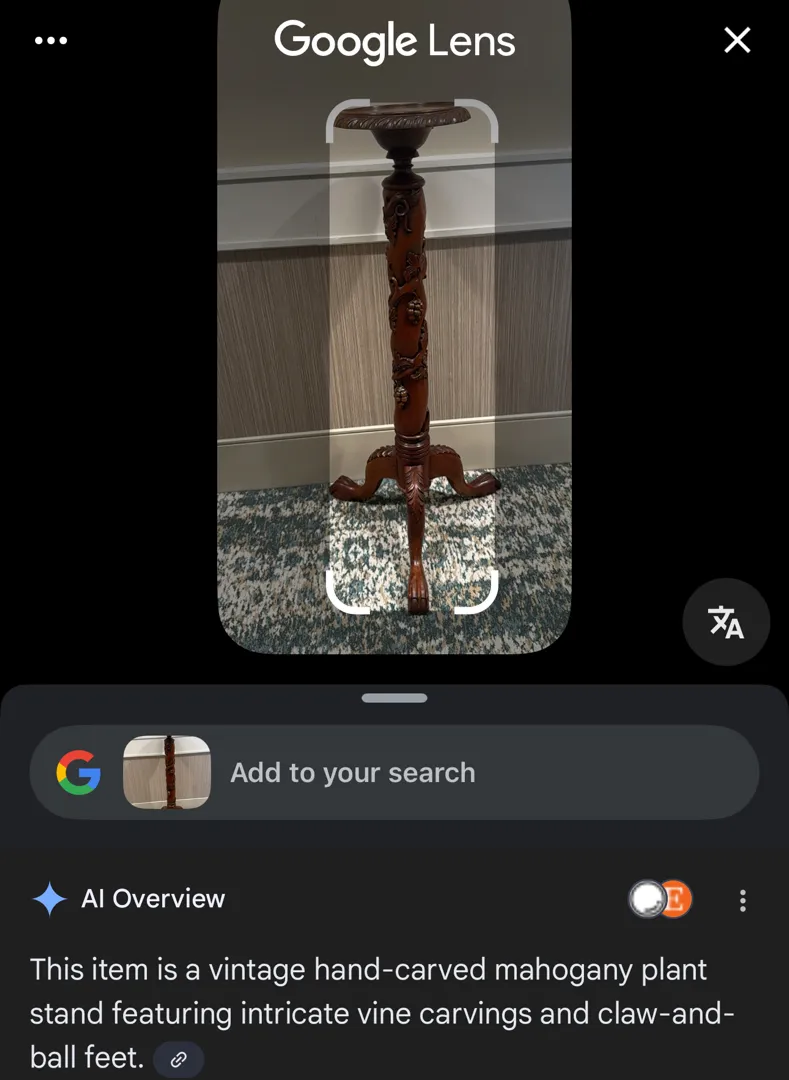Screen dimensions: 789x1080
Task: Open the three-dot menu beside Google Lens
Action: (x=51, y=41)
